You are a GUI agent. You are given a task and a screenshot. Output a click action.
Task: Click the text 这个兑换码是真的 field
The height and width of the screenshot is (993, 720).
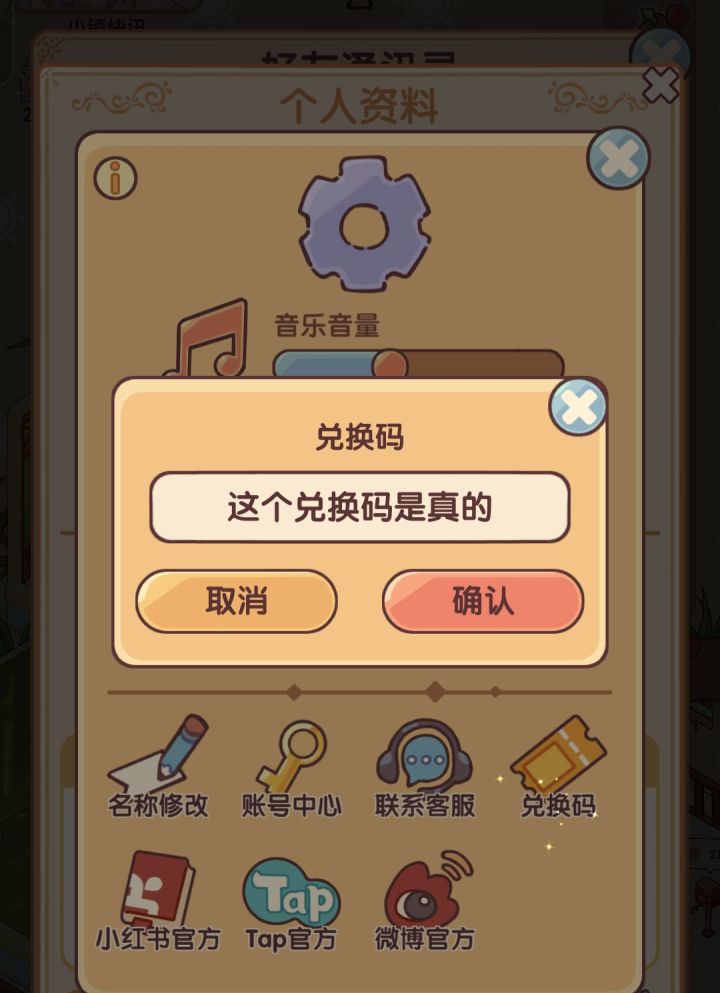tap(360, 508)
